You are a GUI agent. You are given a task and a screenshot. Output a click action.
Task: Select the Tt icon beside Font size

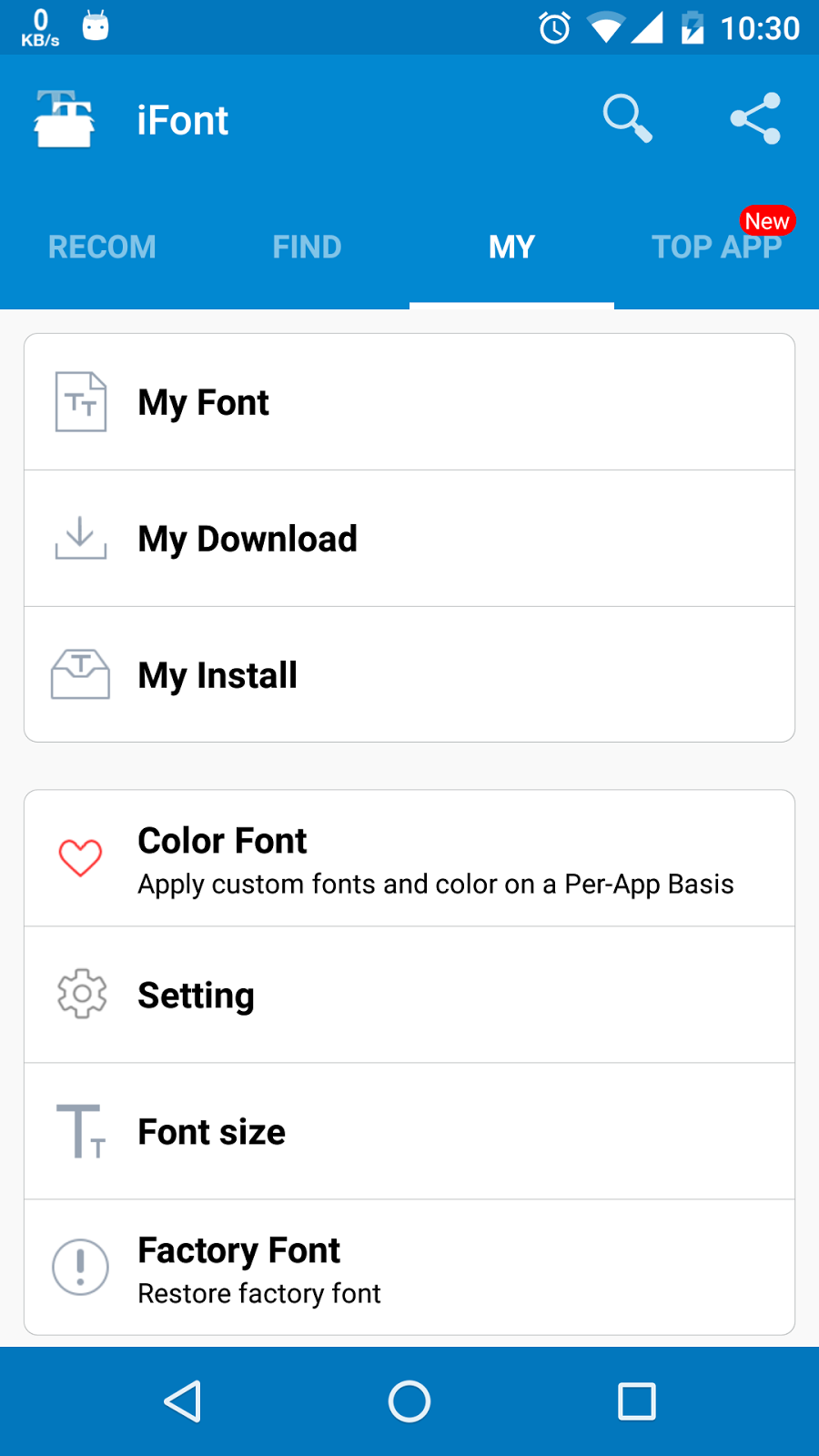pyautogui.click(x=80, y=1131)
